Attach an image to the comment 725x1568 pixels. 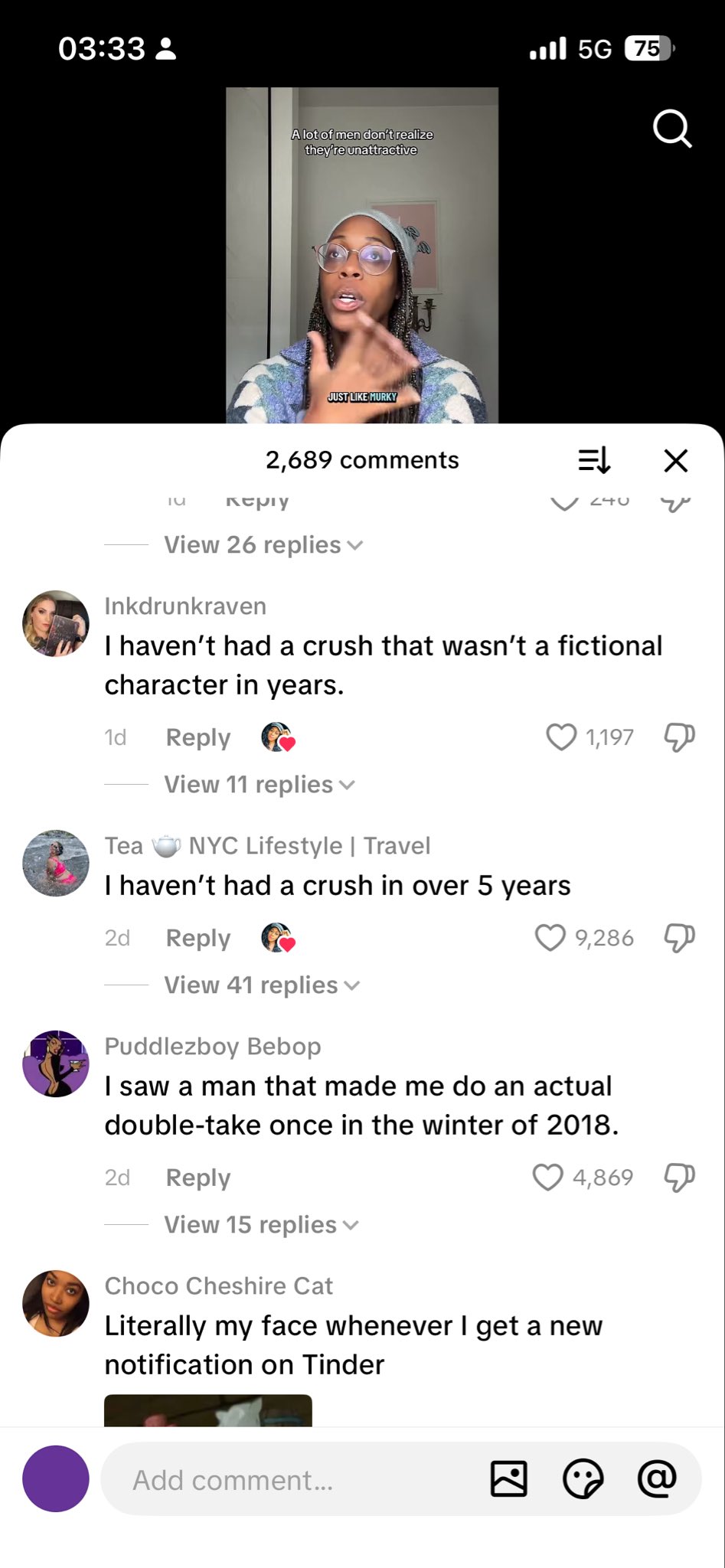pyautogui.click(x=508, y=1479)
